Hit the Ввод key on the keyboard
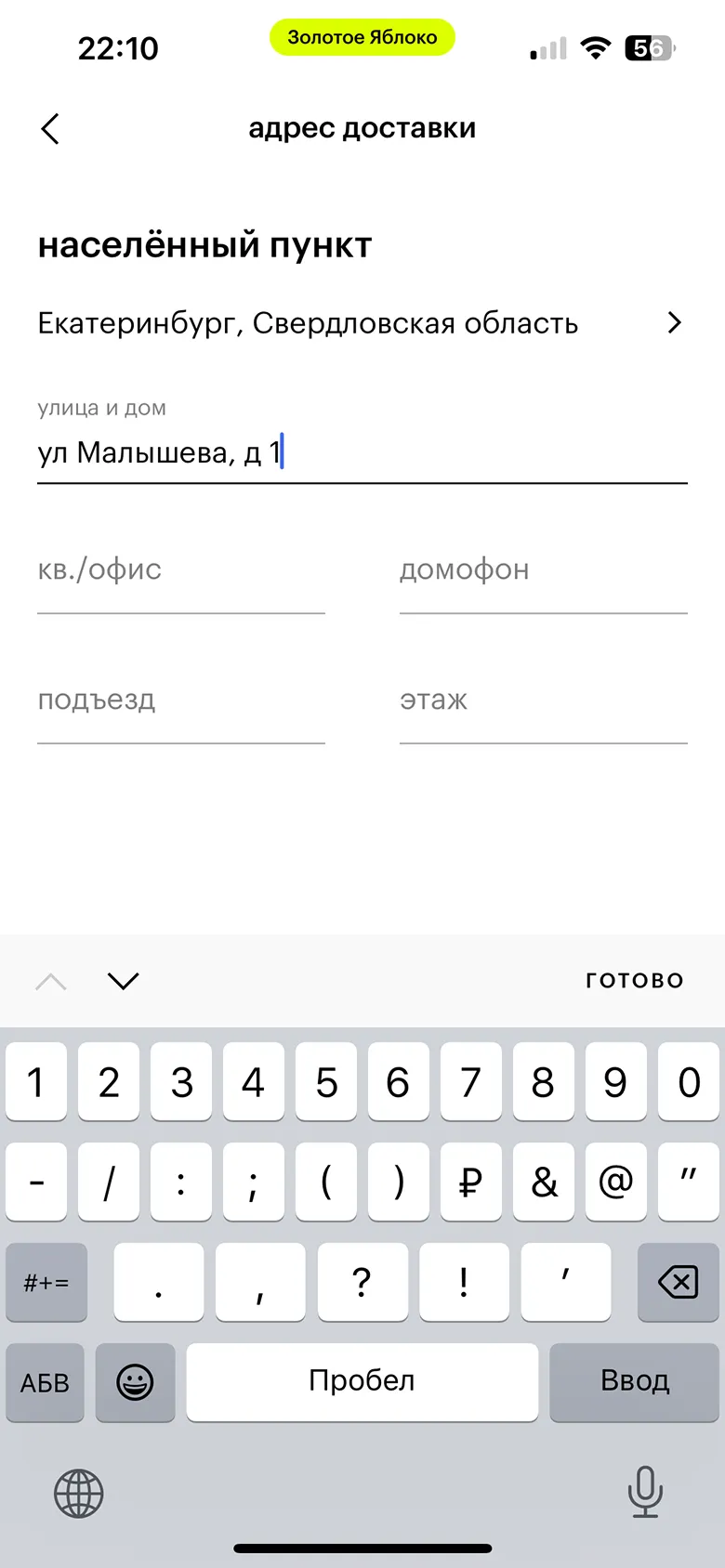This screenshot has width=725, height=1568. (x=635, y=1381)
